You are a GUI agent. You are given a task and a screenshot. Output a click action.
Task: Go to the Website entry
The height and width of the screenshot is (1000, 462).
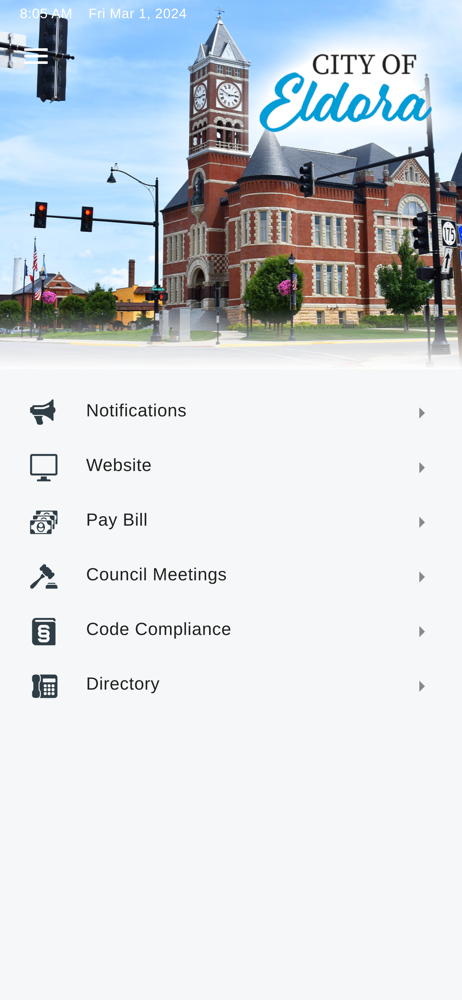[231, 466]
